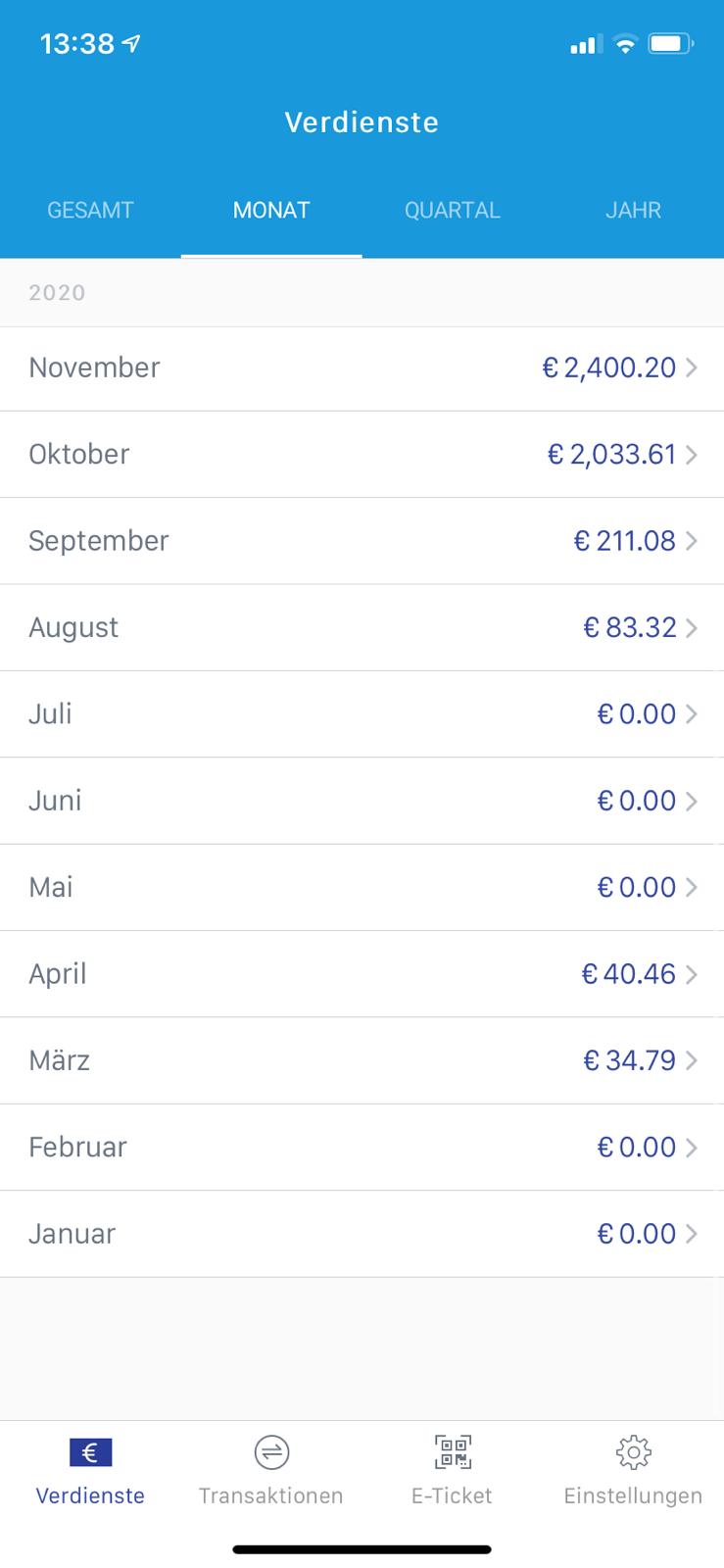Open Oktober earnings row

362,455
